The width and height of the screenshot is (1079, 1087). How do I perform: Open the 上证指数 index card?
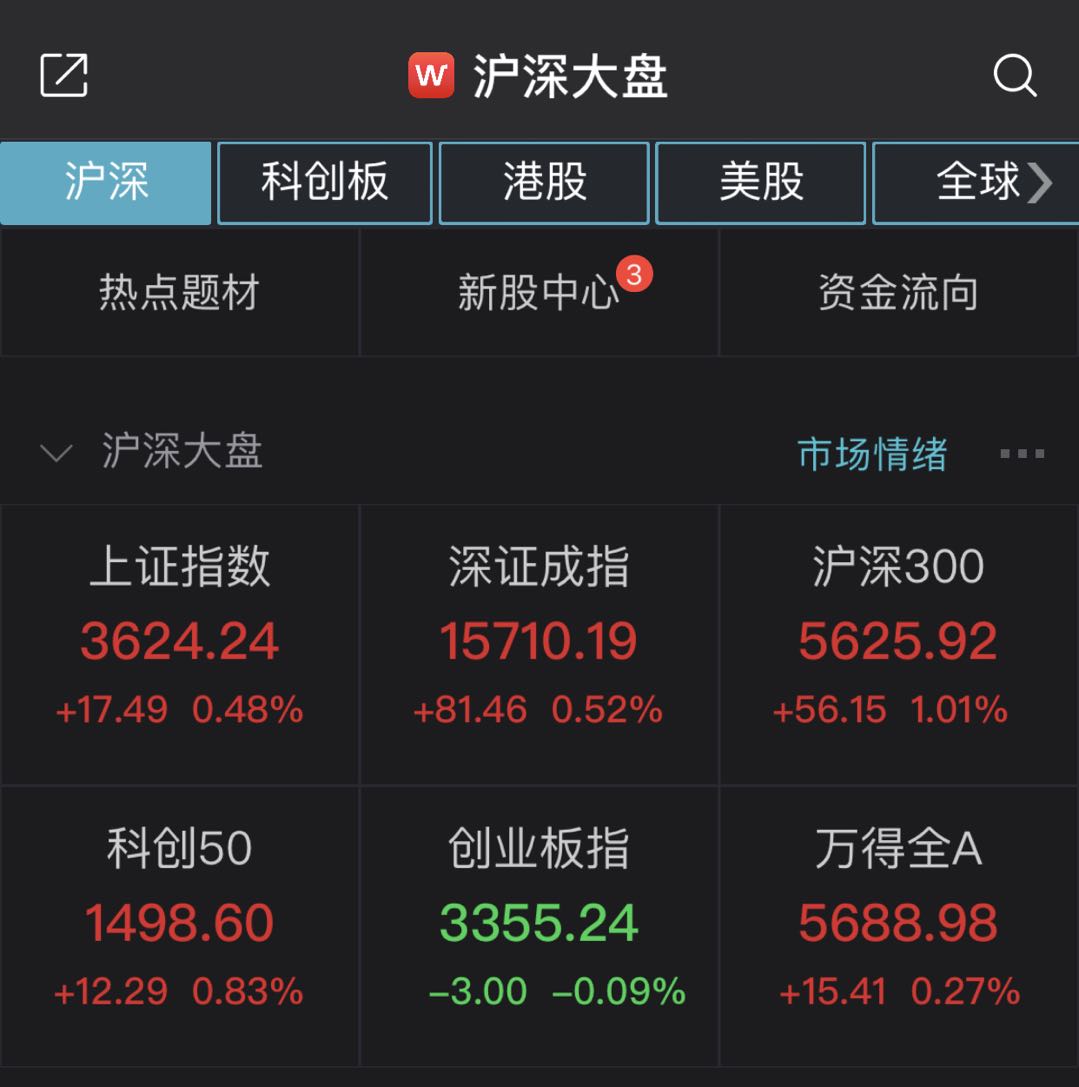(178, 640)
